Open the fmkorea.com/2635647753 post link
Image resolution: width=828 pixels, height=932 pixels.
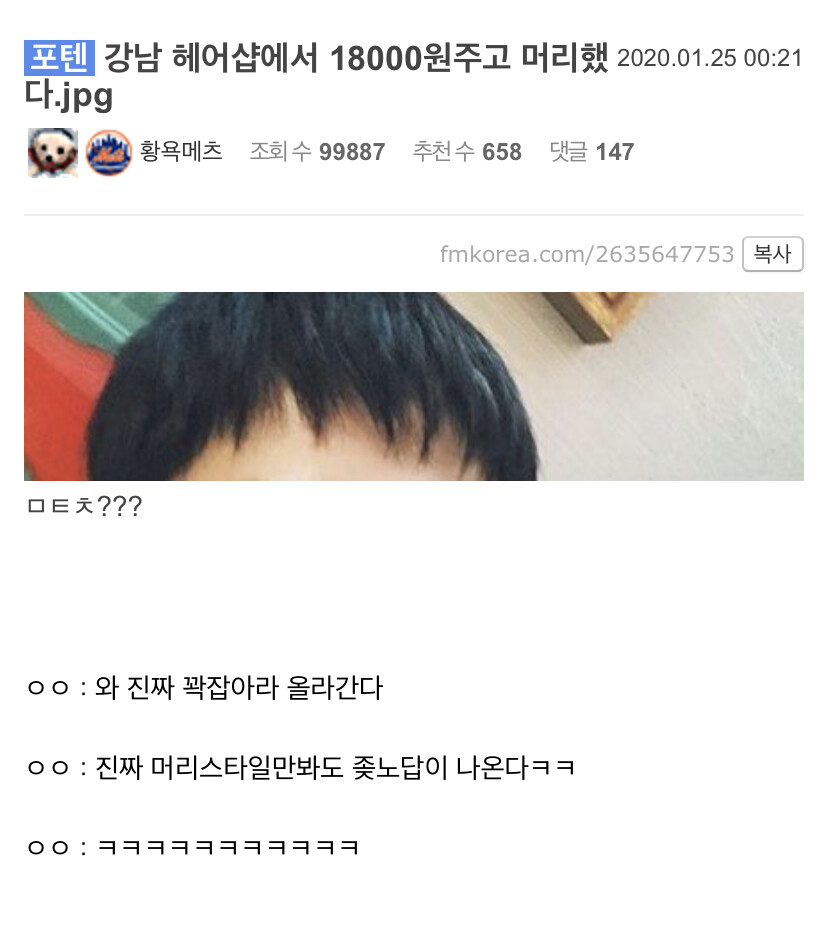[x=587, y=254]
